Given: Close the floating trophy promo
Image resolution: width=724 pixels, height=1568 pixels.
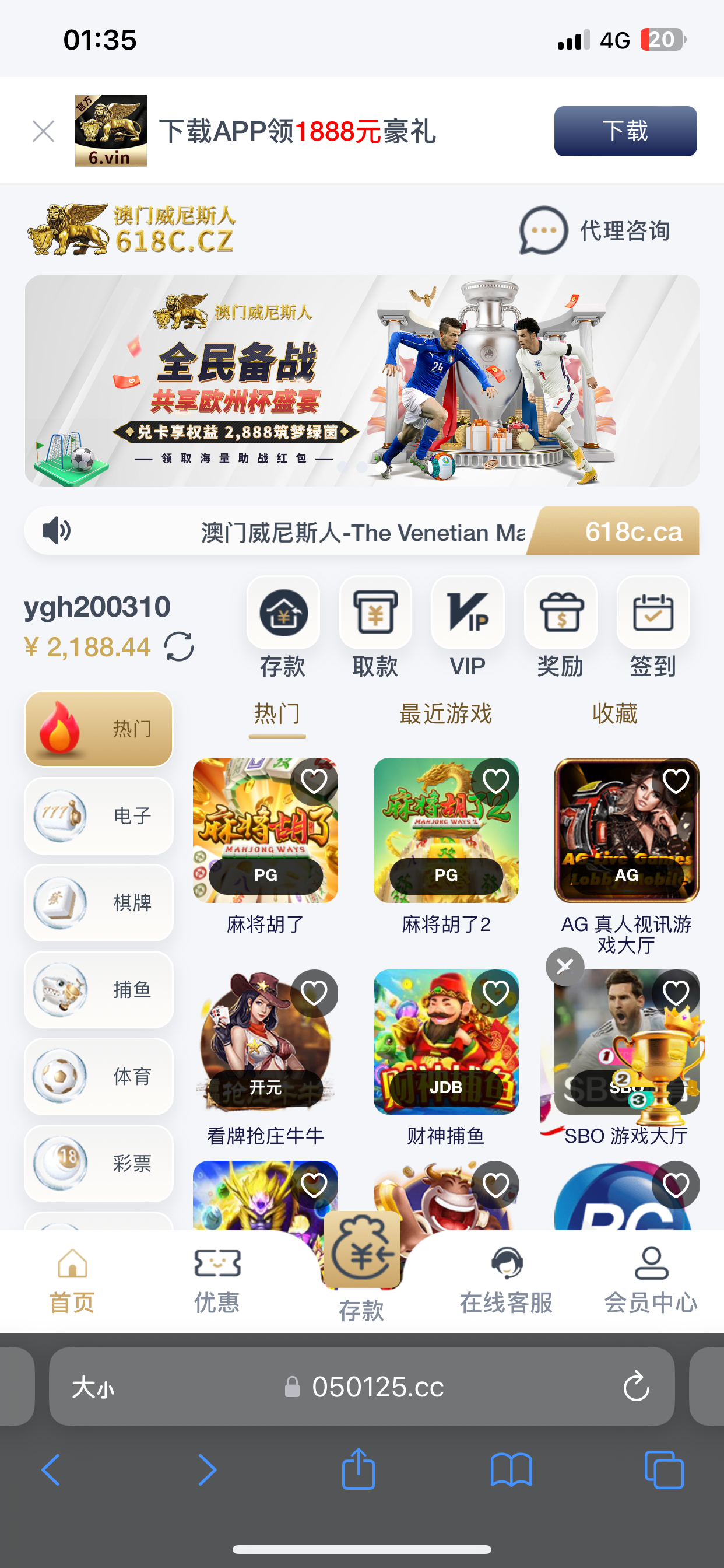Looking at the screenshot, I should coord(565,966).
